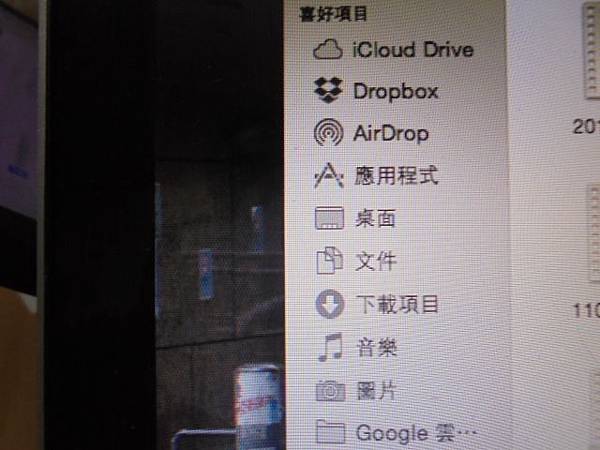Select the Google 雲… folder
The width and height of the screenshot is (600, 450).
point(417,433)
